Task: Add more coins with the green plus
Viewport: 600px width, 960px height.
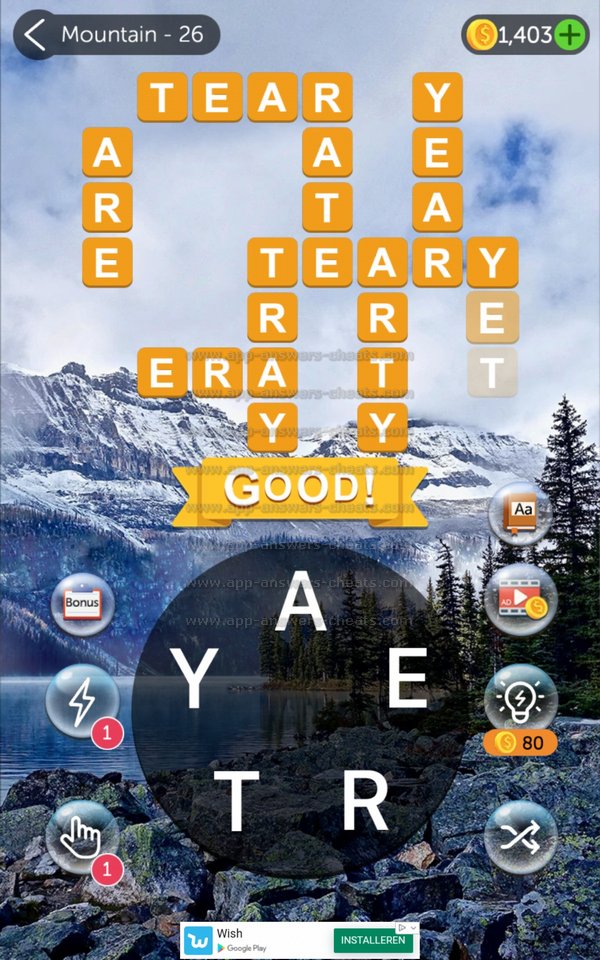Action: tap(570, 35)
